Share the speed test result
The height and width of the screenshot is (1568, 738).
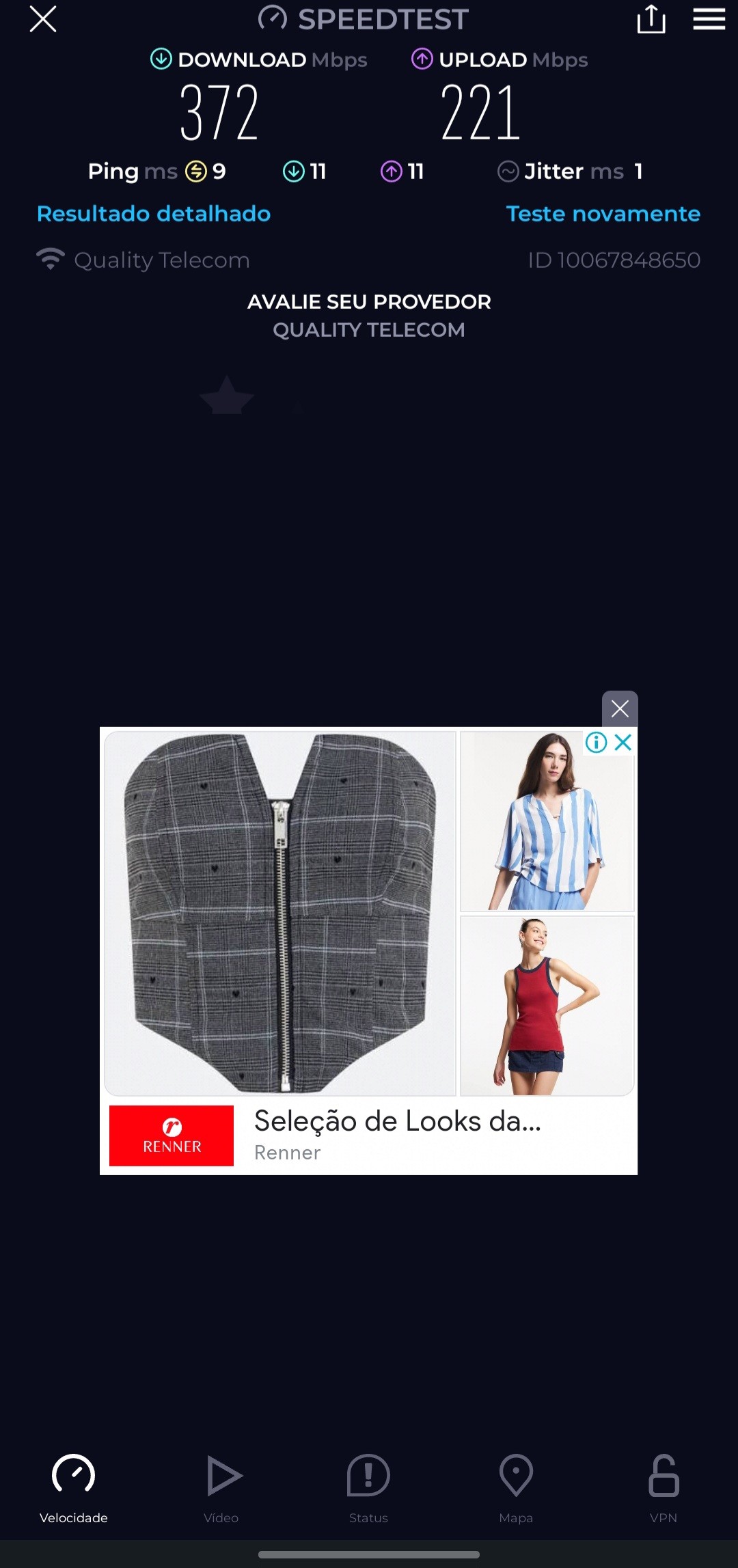tap(651, 19)
